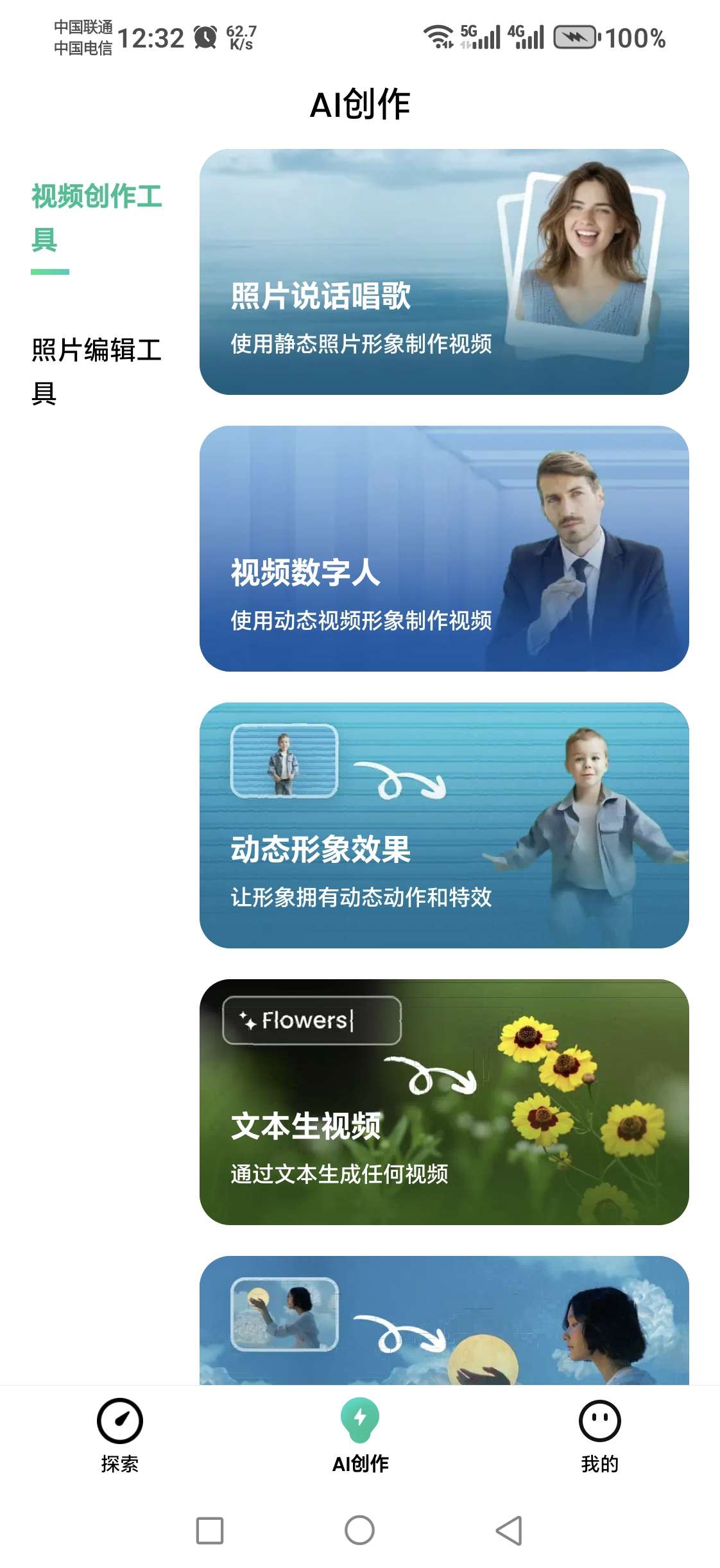The height and width of the screenshot is (1568, 720).
Task: Return to home screen via home button
Action: [359, 1531]
